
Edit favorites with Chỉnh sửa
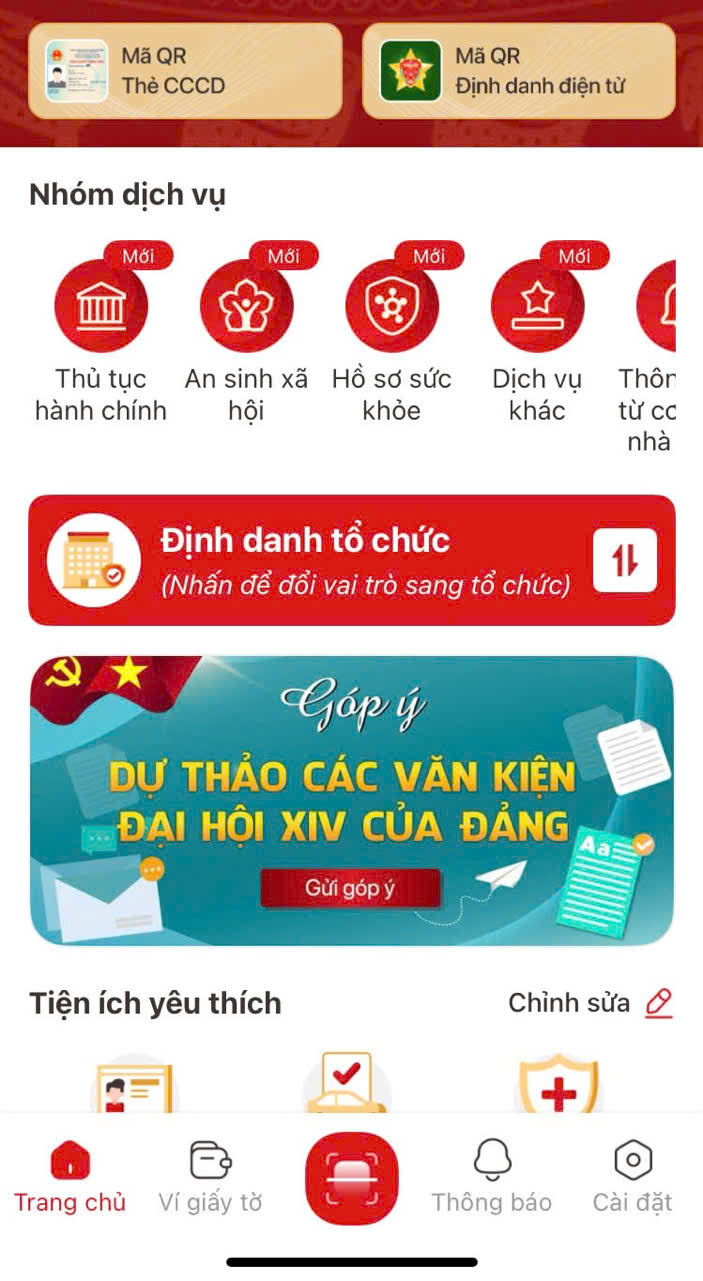tap(590, 1003)
